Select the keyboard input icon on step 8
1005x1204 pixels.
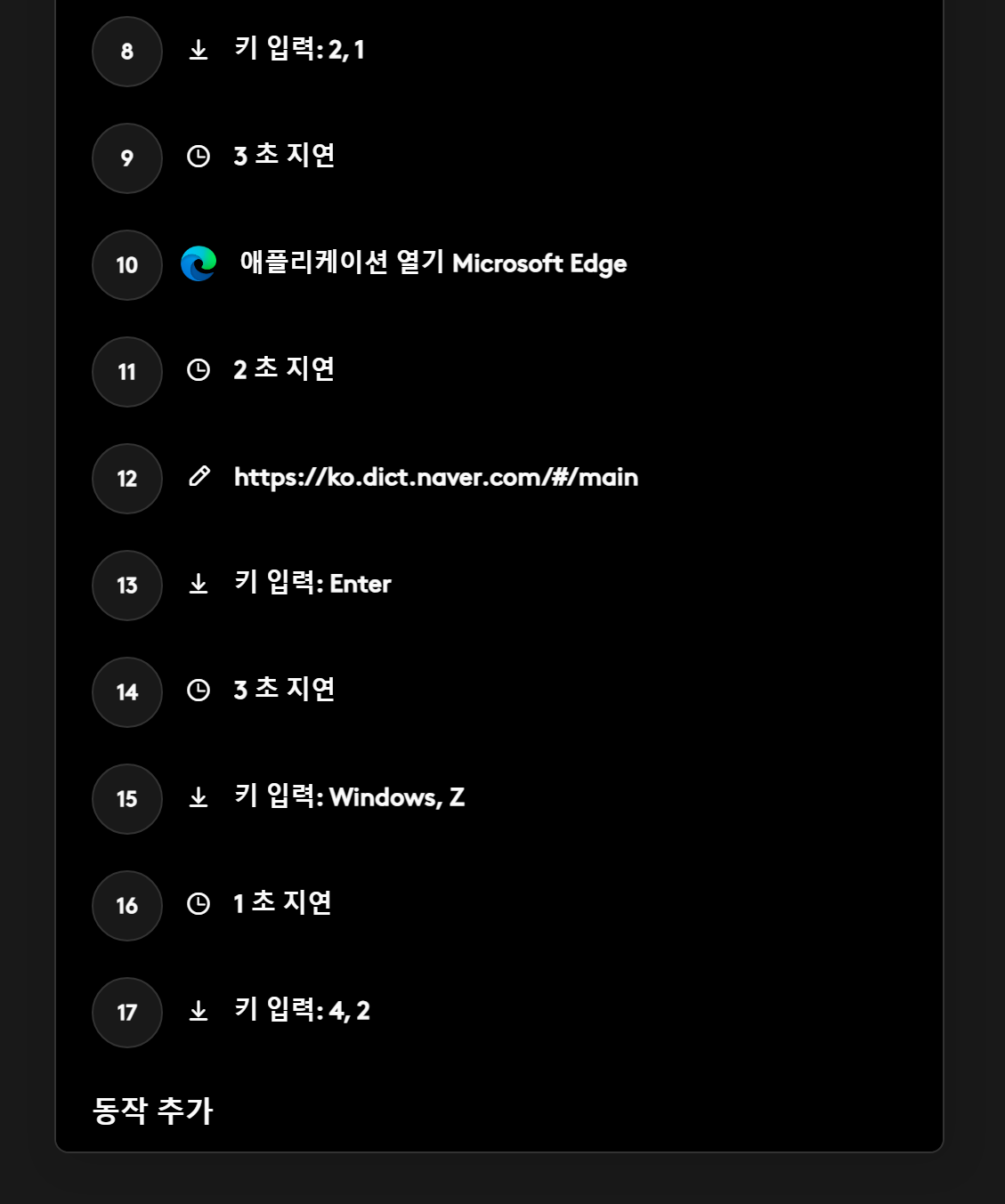click(198, 52)
